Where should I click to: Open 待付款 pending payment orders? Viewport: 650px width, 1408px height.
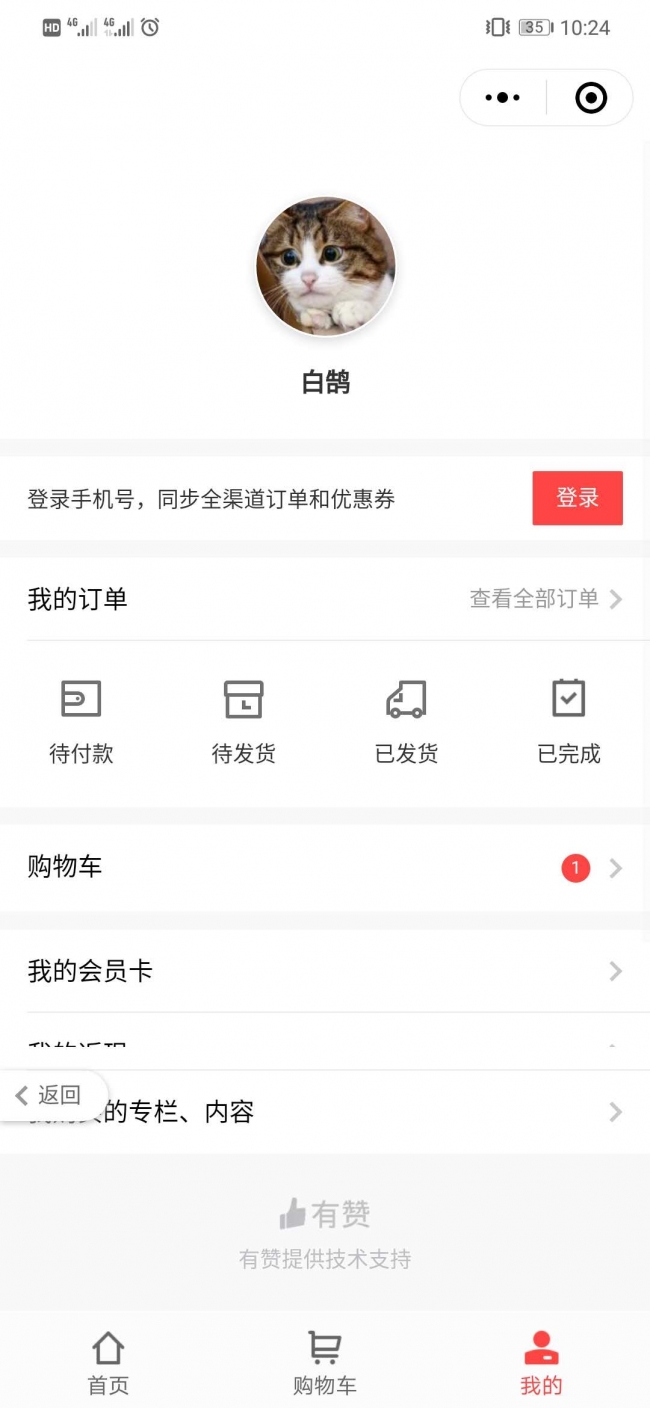(81, 722)
